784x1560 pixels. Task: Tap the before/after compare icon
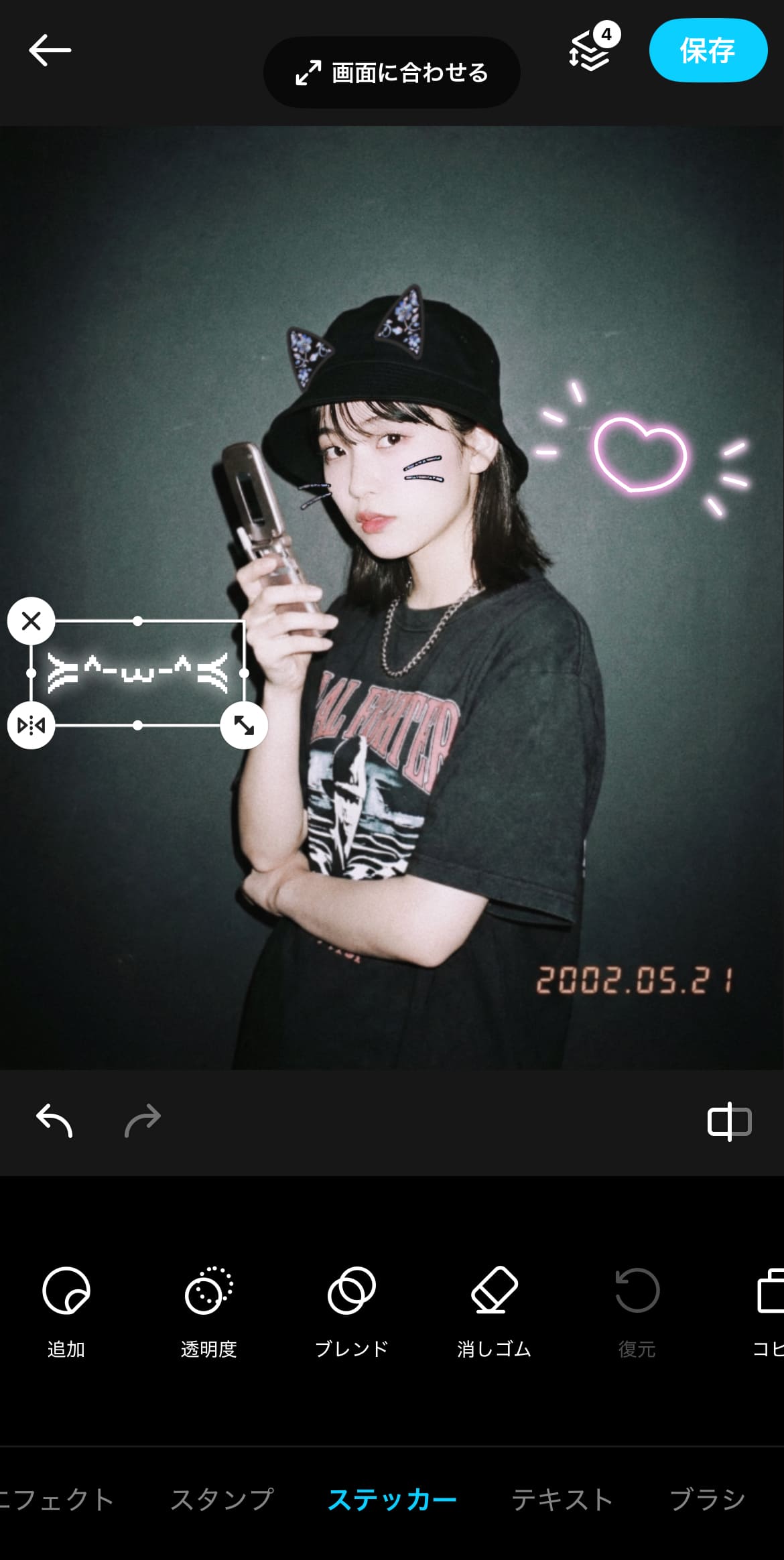click(729, 1121)
